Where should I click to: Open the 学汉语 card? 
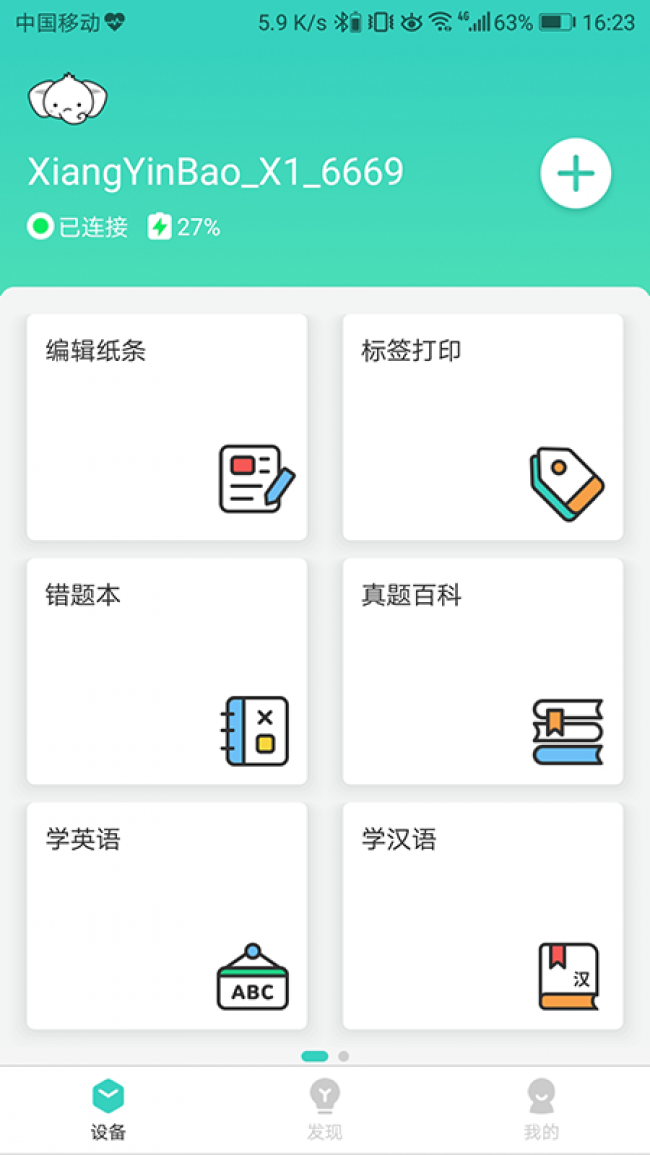coord(483,915)
